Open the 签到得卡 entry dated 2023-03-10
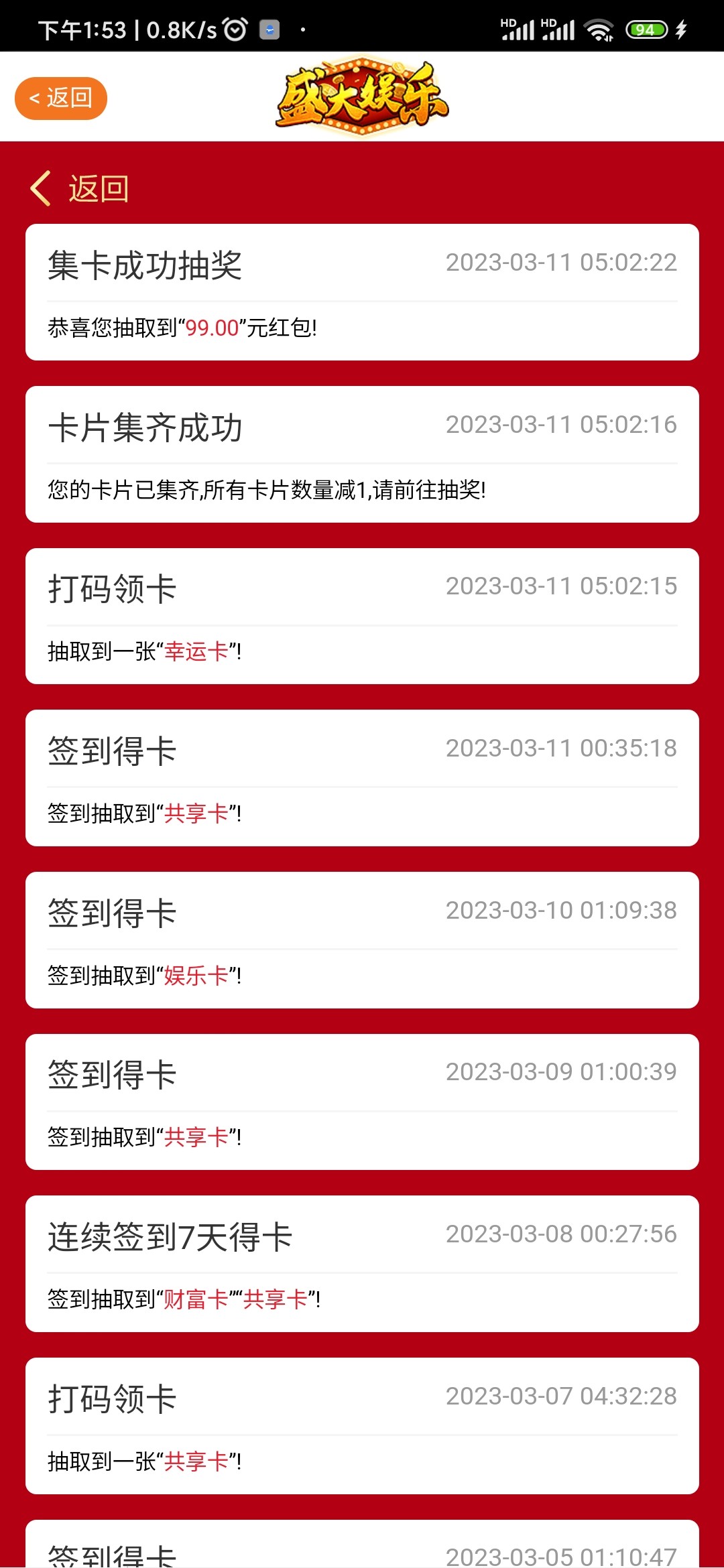The height and width of the screenshot is (1568, 724). [362, 941]
